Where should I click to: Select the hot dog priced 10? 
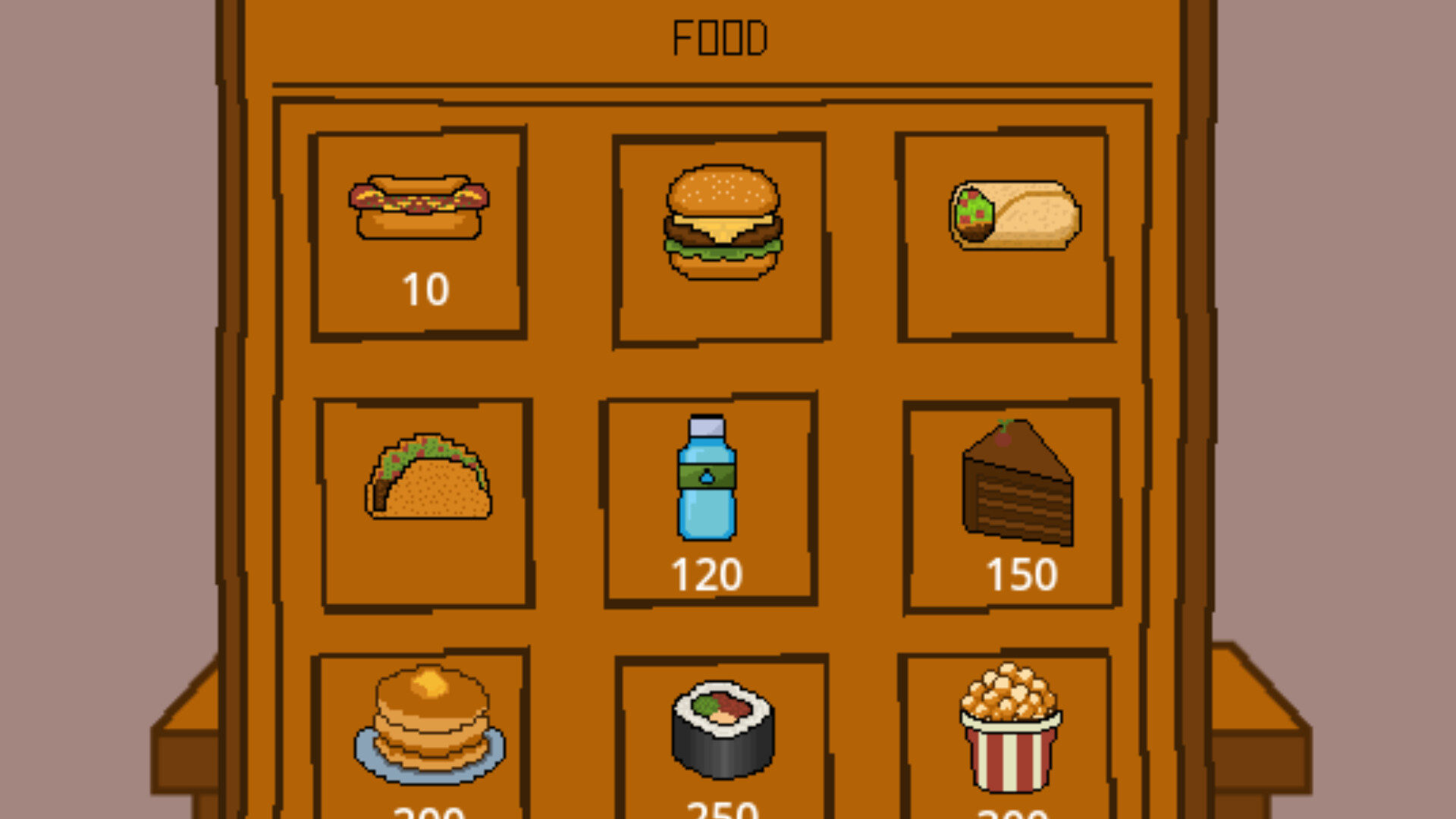(419, 234)
